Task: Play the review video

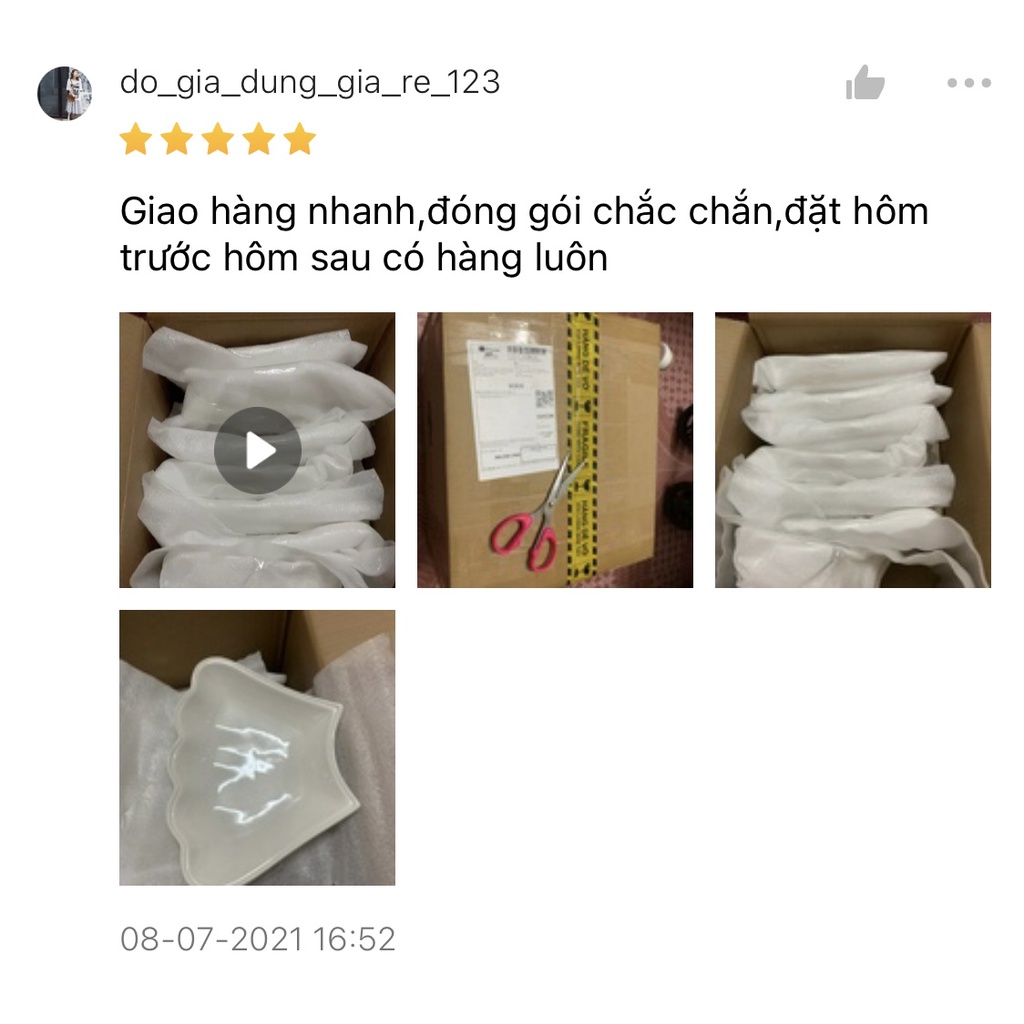Action: point(257,450)
